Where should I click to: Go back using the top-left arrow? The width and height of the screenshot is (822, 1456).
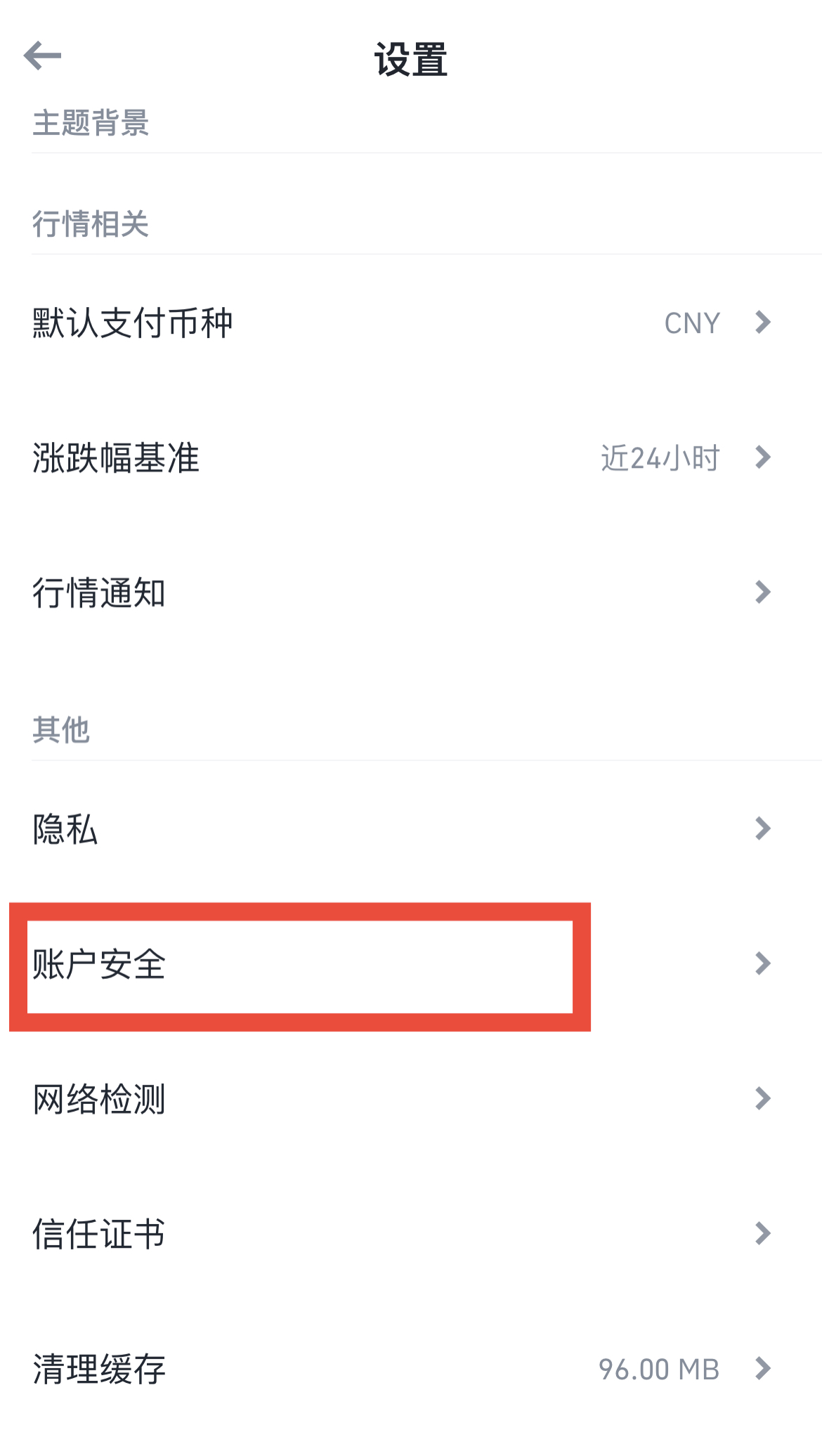click(x=42, y=56)
